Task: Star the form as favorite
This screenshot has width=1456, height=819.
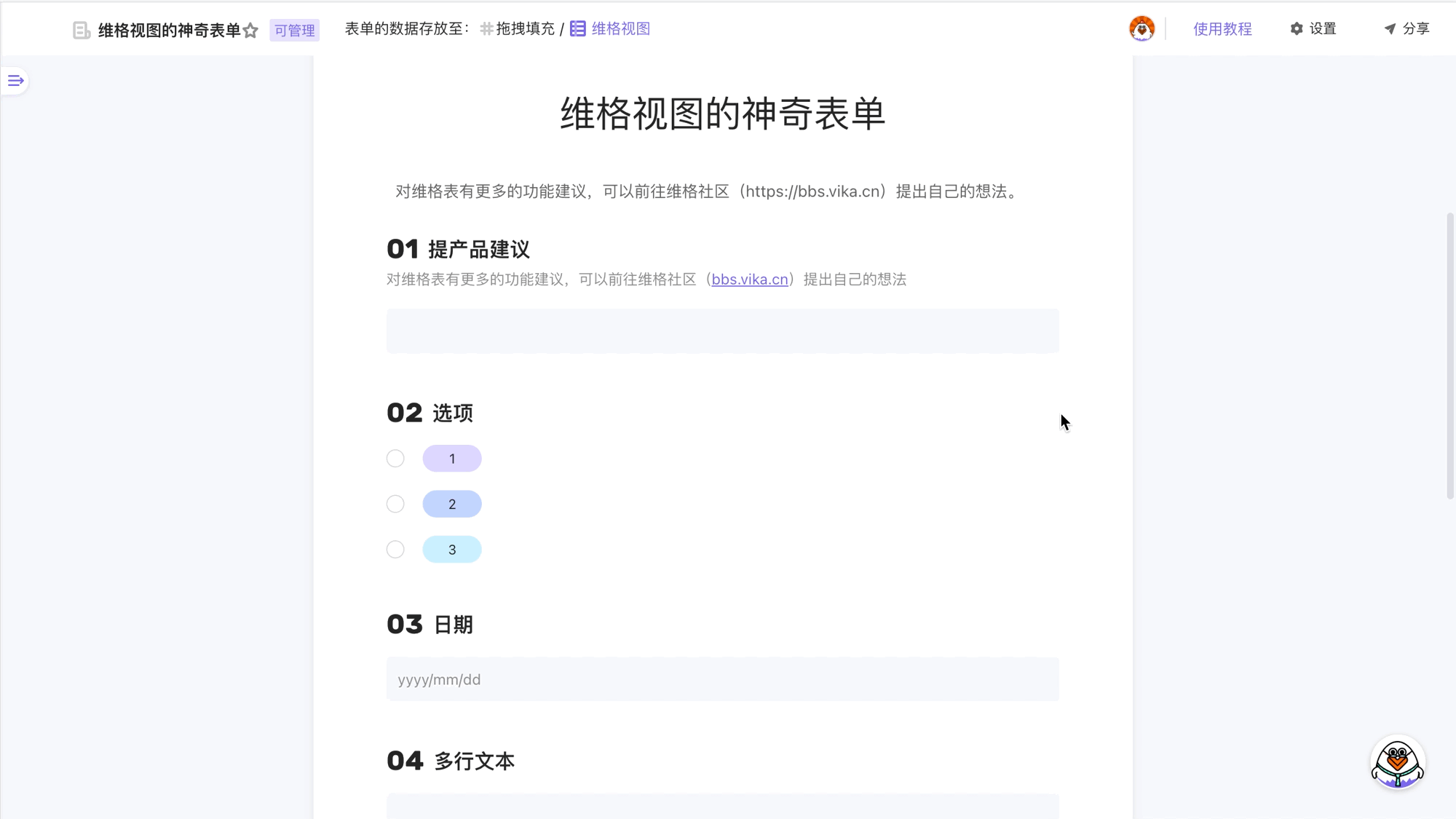Action: (250, 31)
